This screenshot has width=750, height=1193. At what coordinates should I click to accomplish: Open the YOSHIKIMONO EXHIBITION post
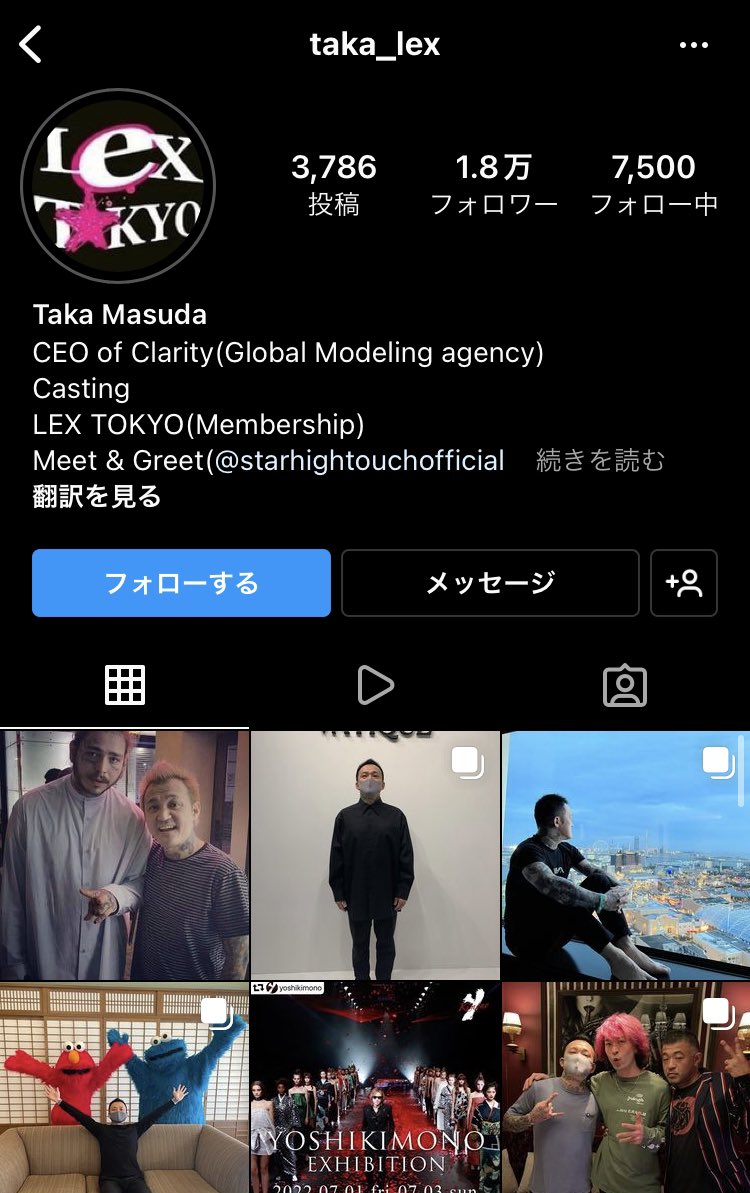[375, 1088]
